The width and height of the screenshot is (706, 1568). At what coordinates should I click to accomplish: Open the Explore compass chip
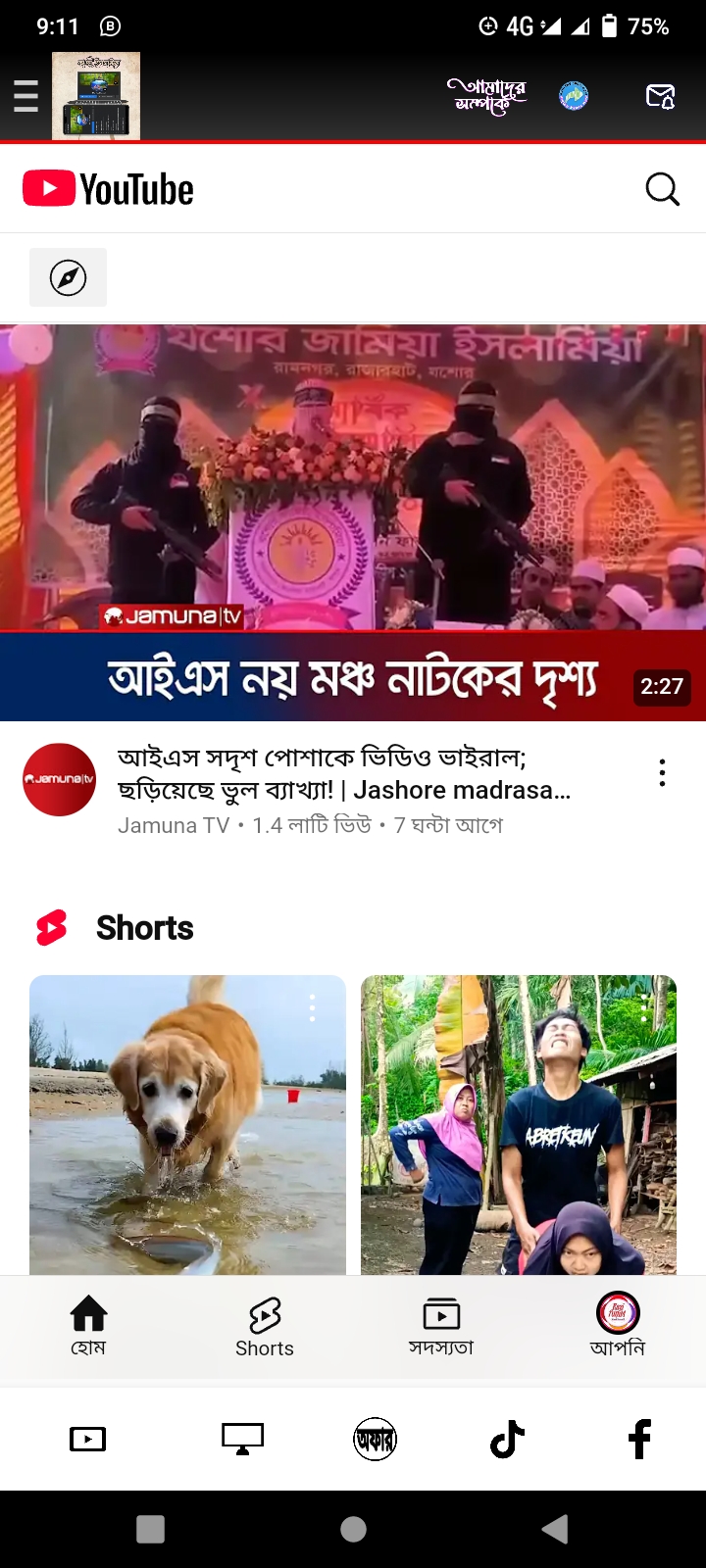tap(68, 277)
